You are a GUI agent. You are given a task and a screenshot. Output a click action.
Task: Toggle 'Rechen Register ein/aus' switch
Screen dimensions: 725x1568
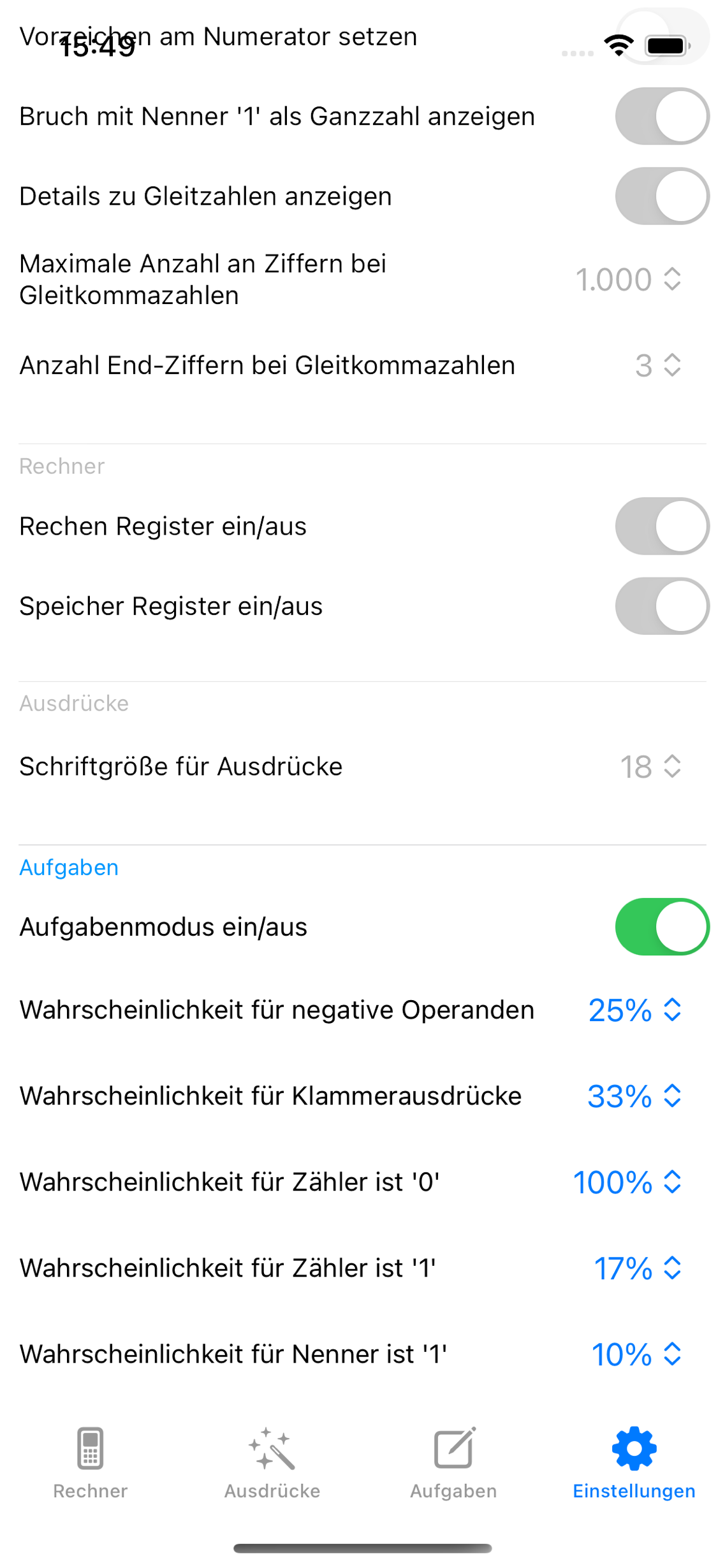click(661, 526)
